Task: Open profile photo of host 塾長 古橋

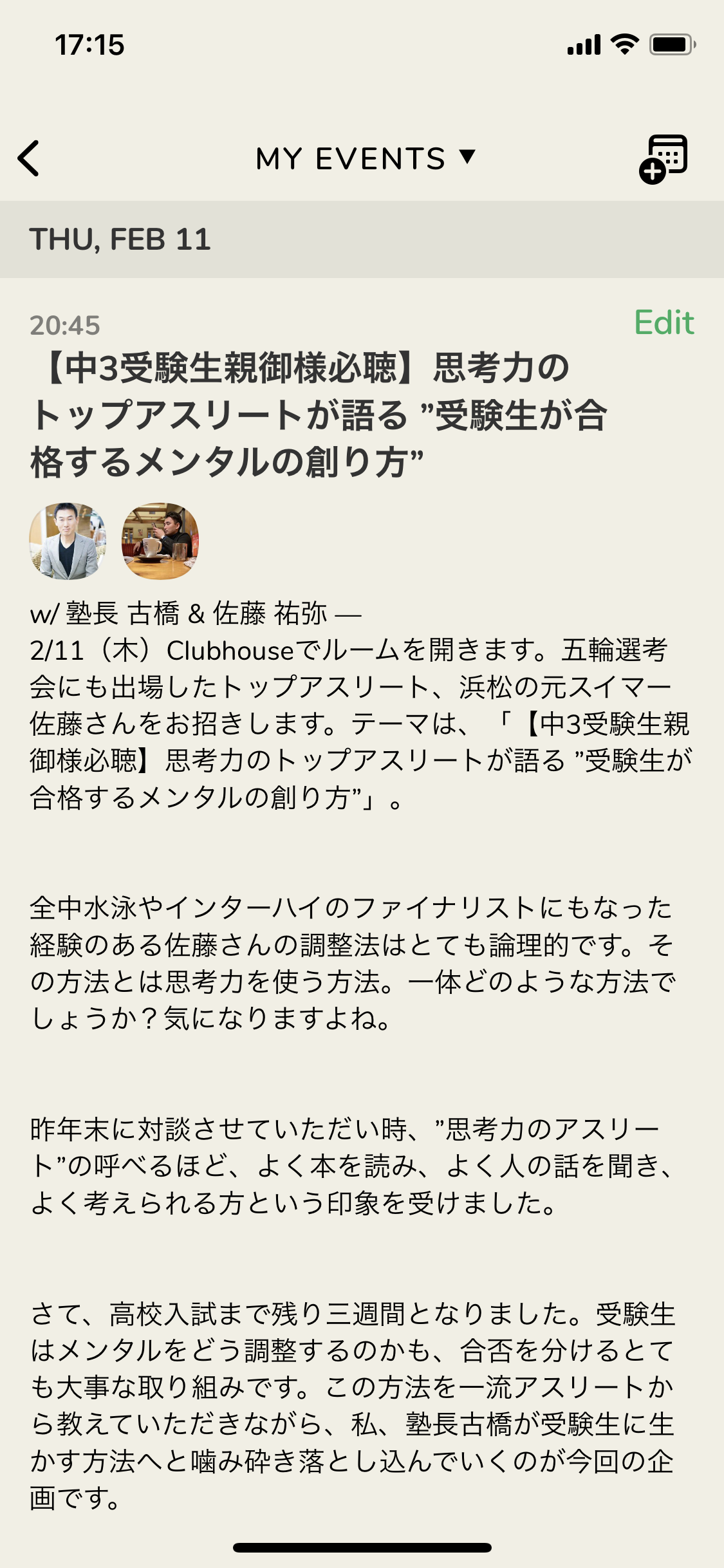Action: pos(68,541)
